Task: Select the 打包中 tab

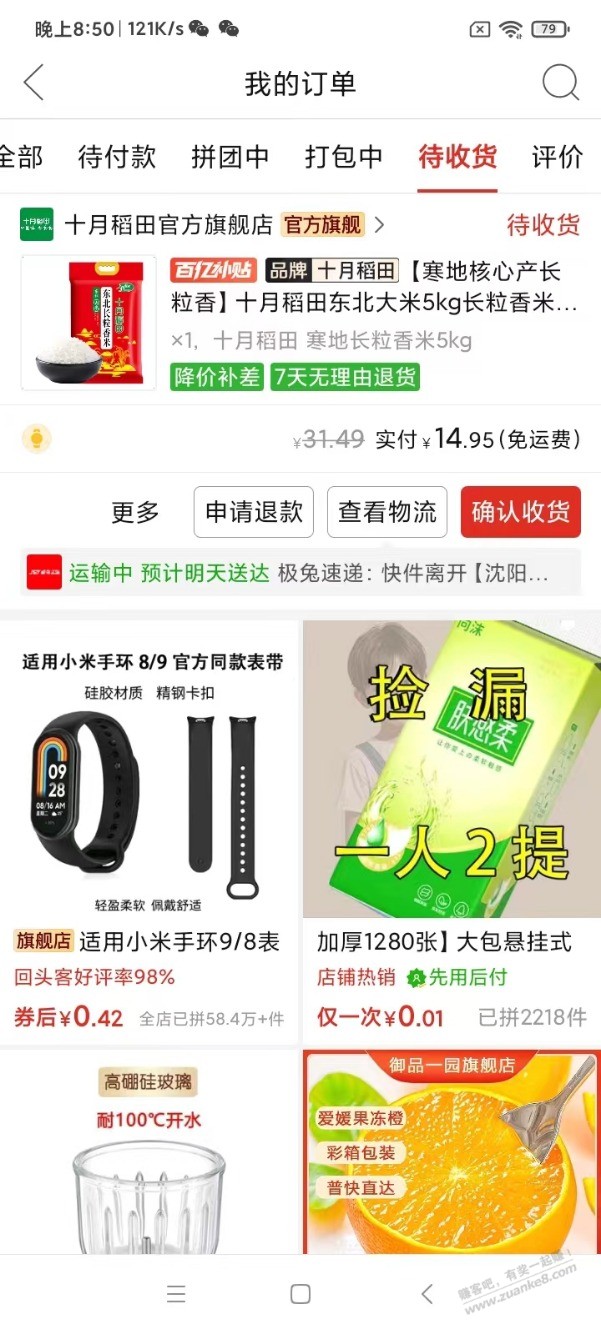Action: click(343, 157)
